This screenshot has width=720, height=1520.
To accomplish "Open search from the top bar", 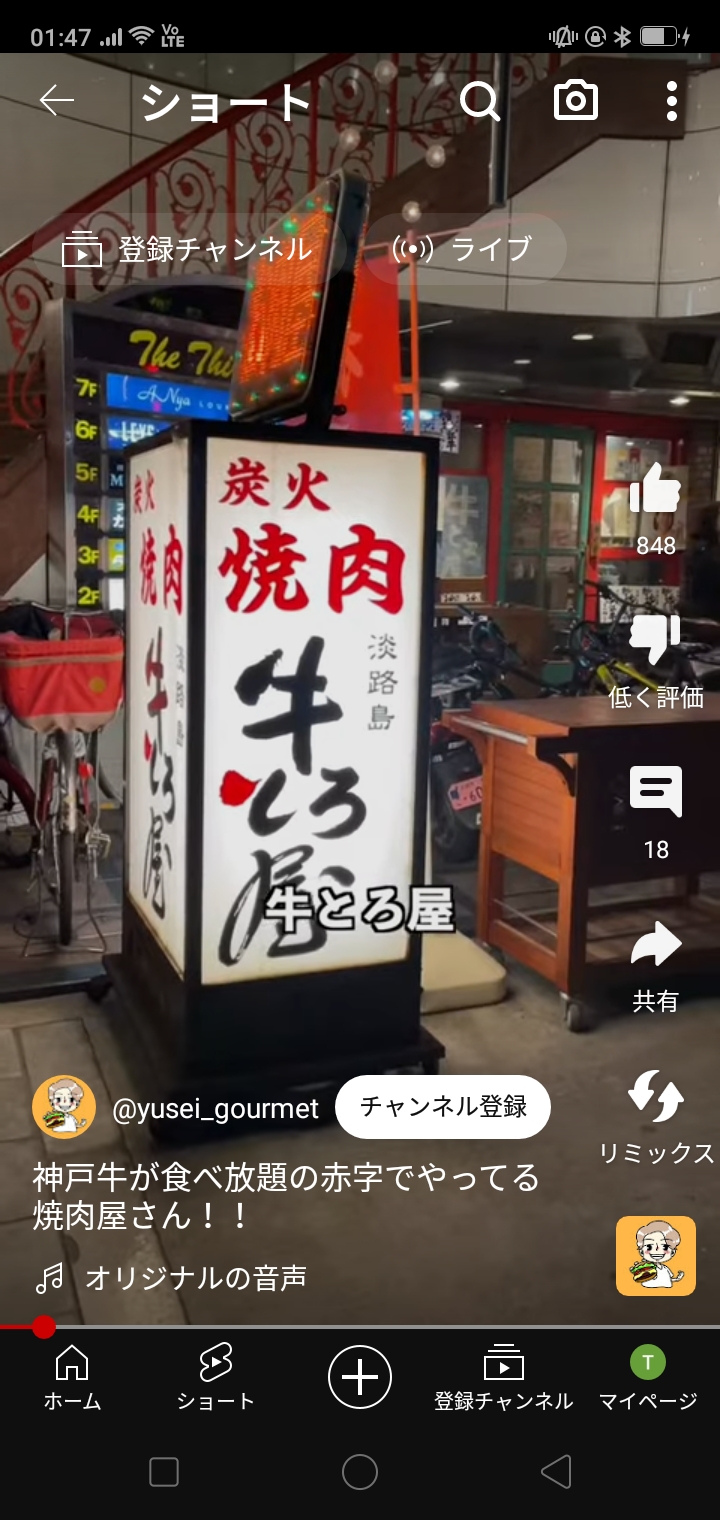I will 480,101.
